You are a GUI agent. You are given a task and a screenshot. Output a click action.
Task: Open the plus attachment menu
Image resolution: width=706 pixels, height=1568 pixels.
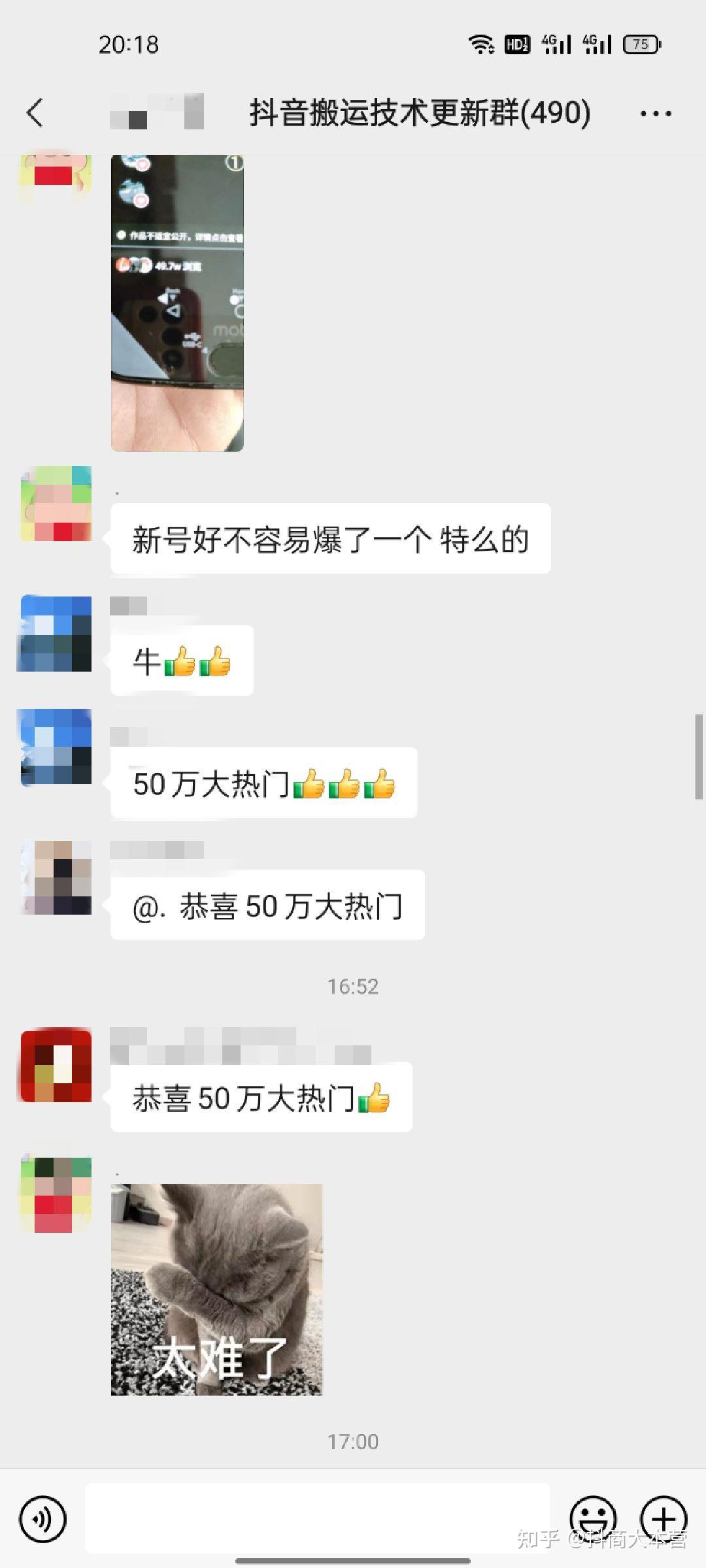(x=663, y=1517)
